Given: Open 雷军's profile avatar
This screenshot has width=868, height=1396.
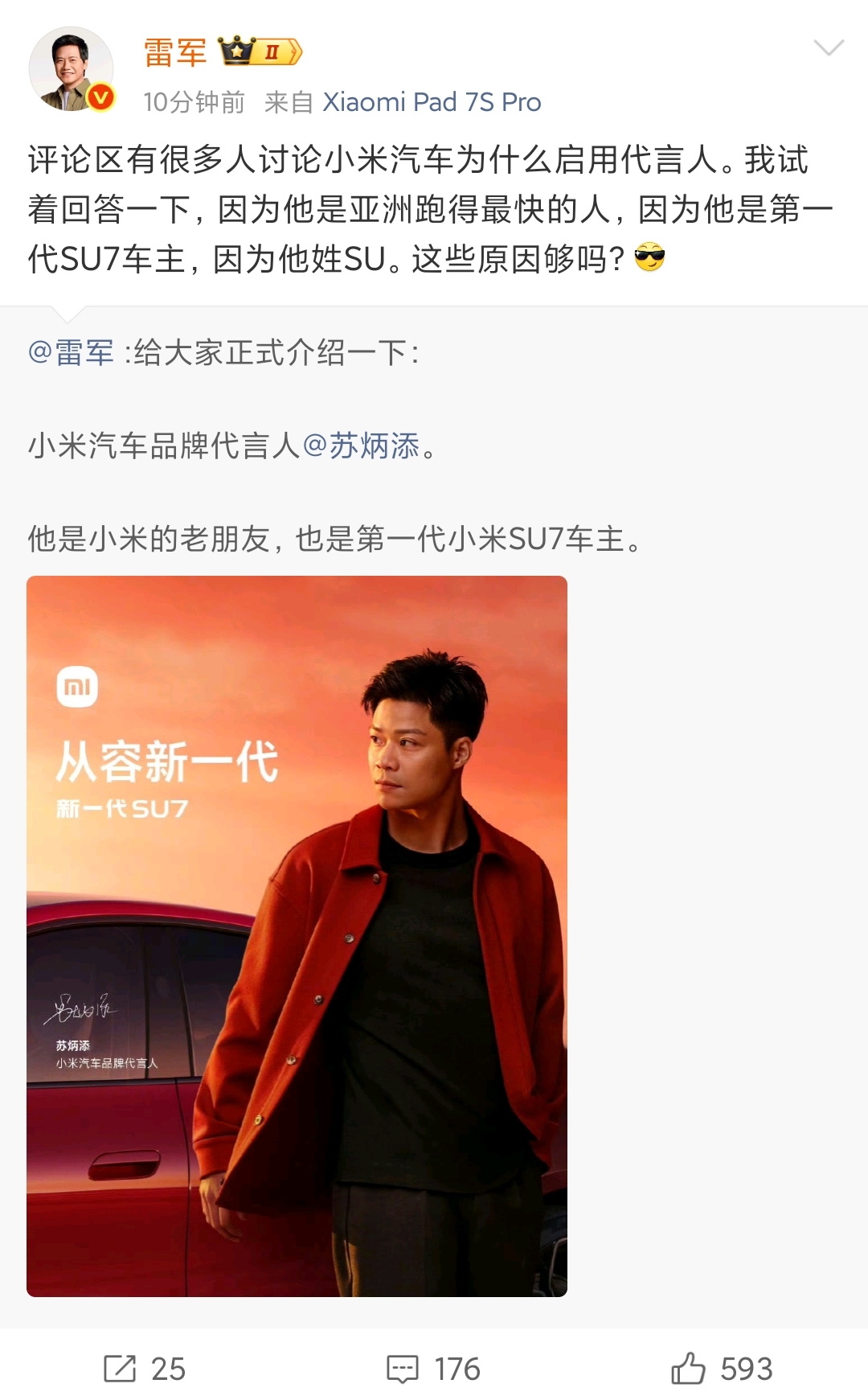Looking at the screenshot, I should click(71, 69).
